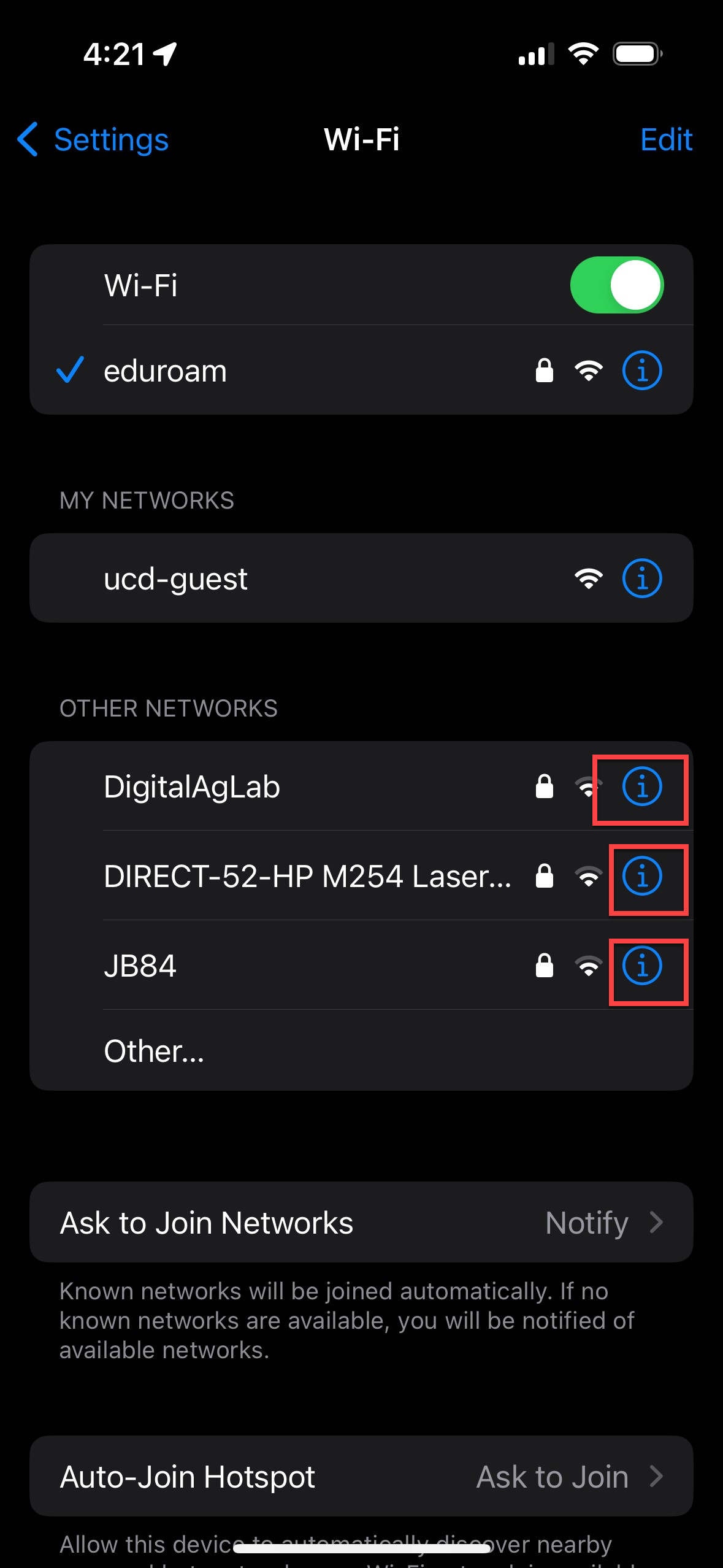
Task: Tap Edit in the top bar
Action: pos(666,139)
